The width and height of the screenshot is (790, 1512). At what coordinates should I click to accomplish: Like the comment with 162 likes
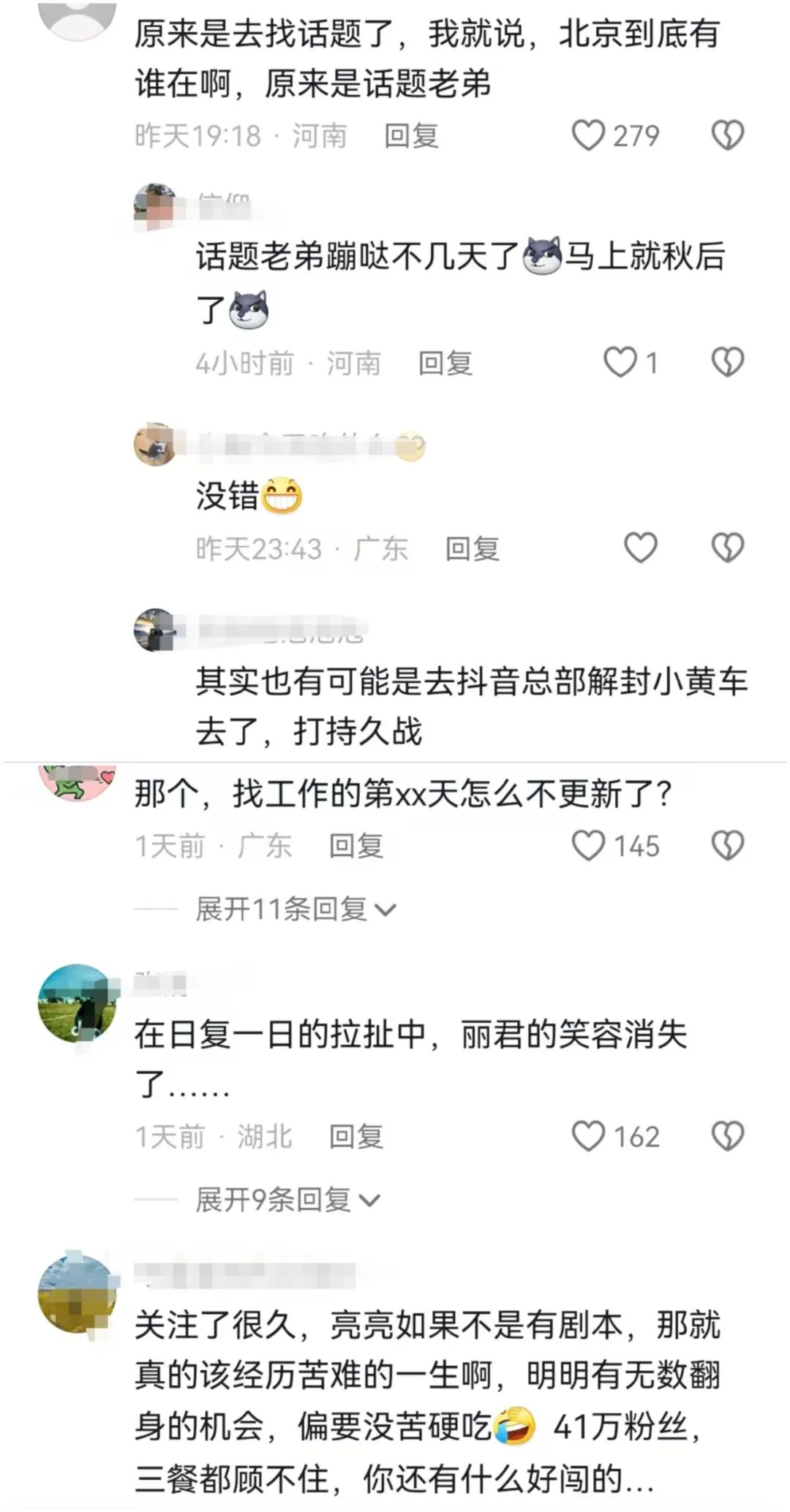[589, 1137]
